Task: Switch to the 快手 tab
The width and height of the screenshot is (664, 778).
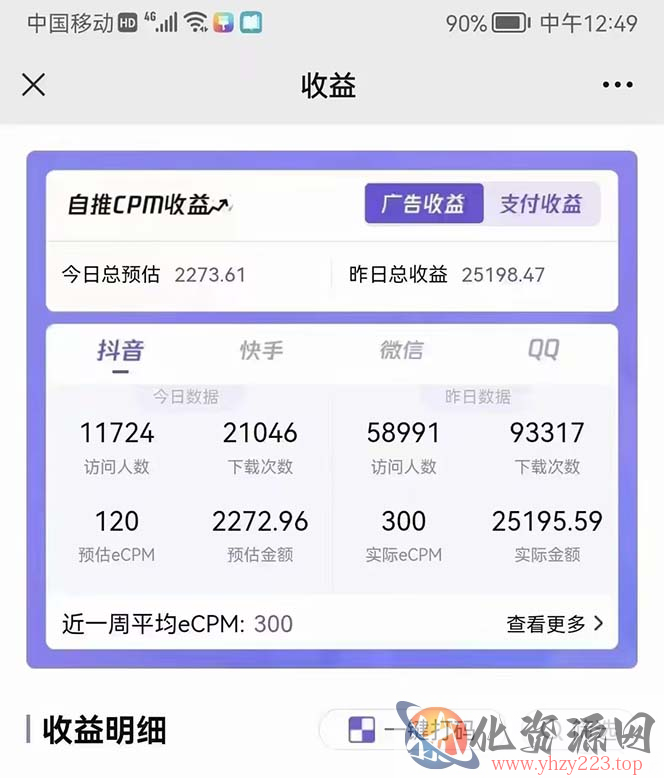Action: click(x=262, y=351)
